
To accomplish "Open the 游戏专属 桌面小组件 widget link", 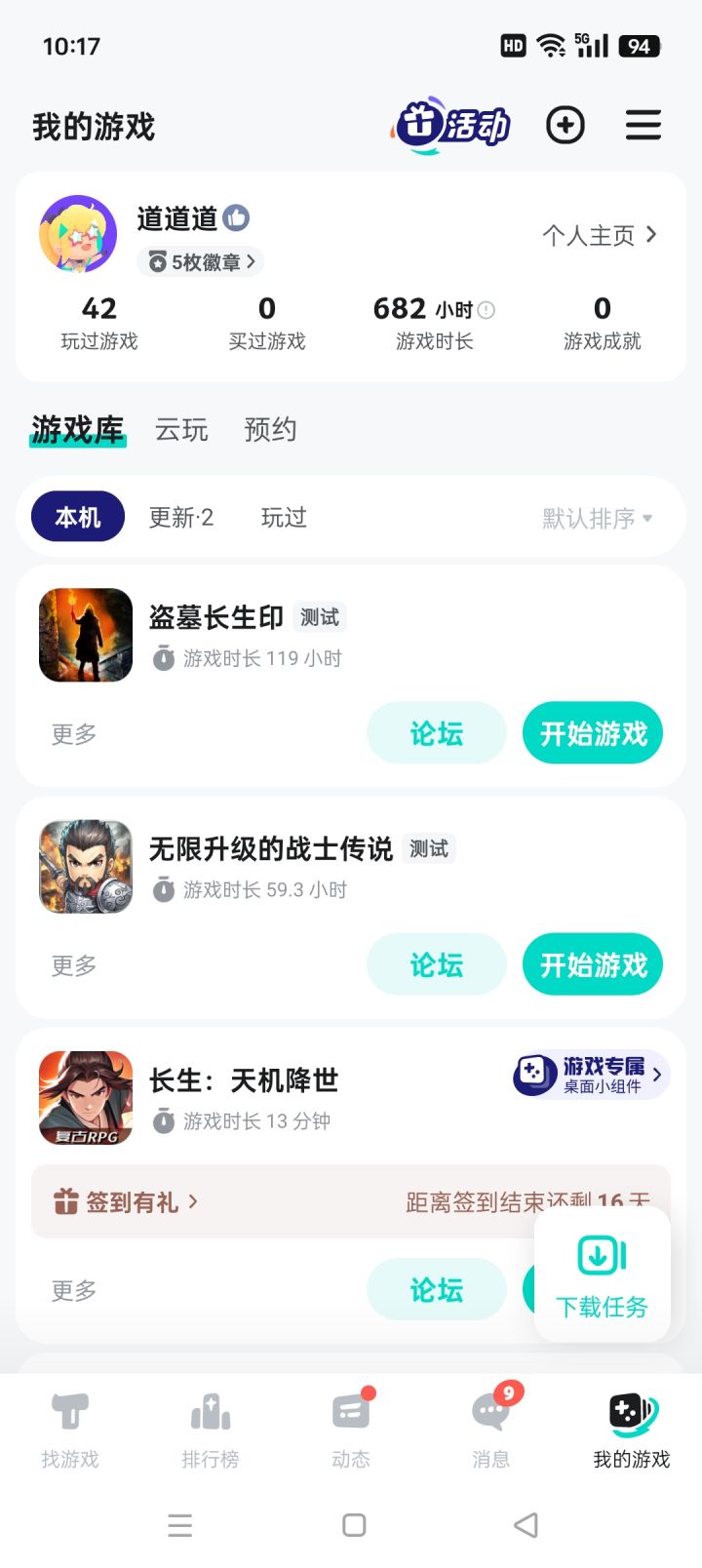I will 591,1075.
